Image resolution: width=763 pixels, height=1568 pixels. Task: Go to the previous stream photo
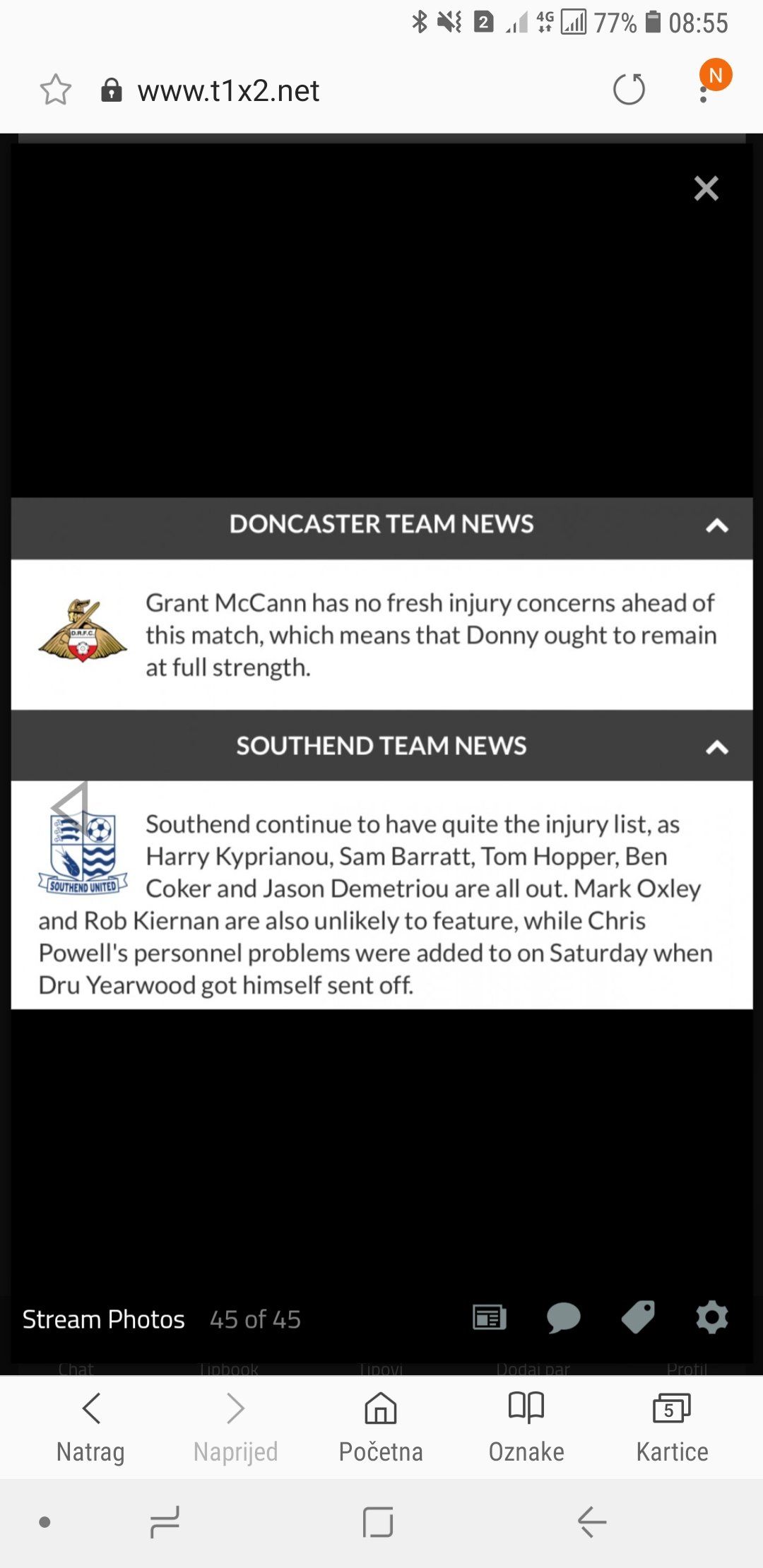pyautogui.click(x=69, y=807)
